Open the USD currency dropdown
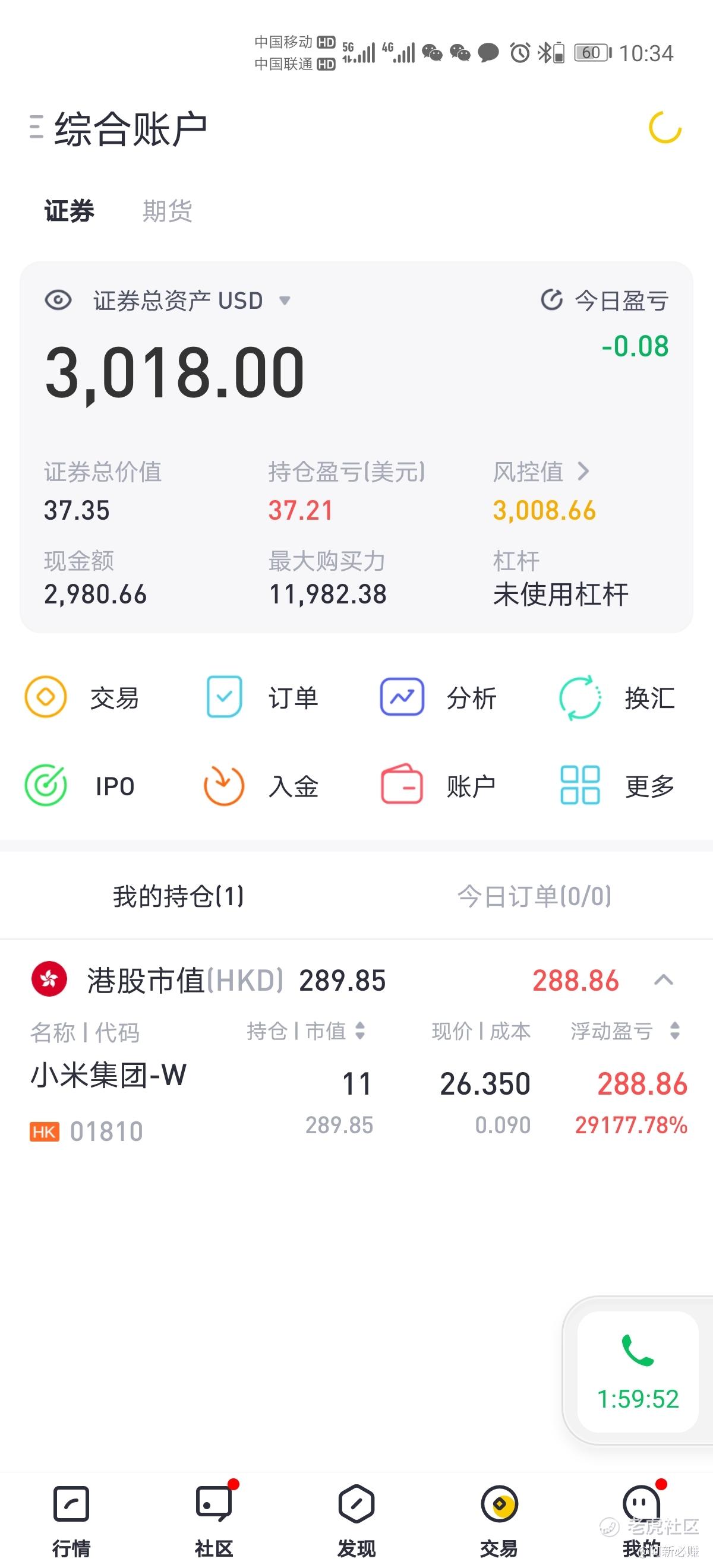This screenshot has height=1568, width=713. tap(285, 300)
